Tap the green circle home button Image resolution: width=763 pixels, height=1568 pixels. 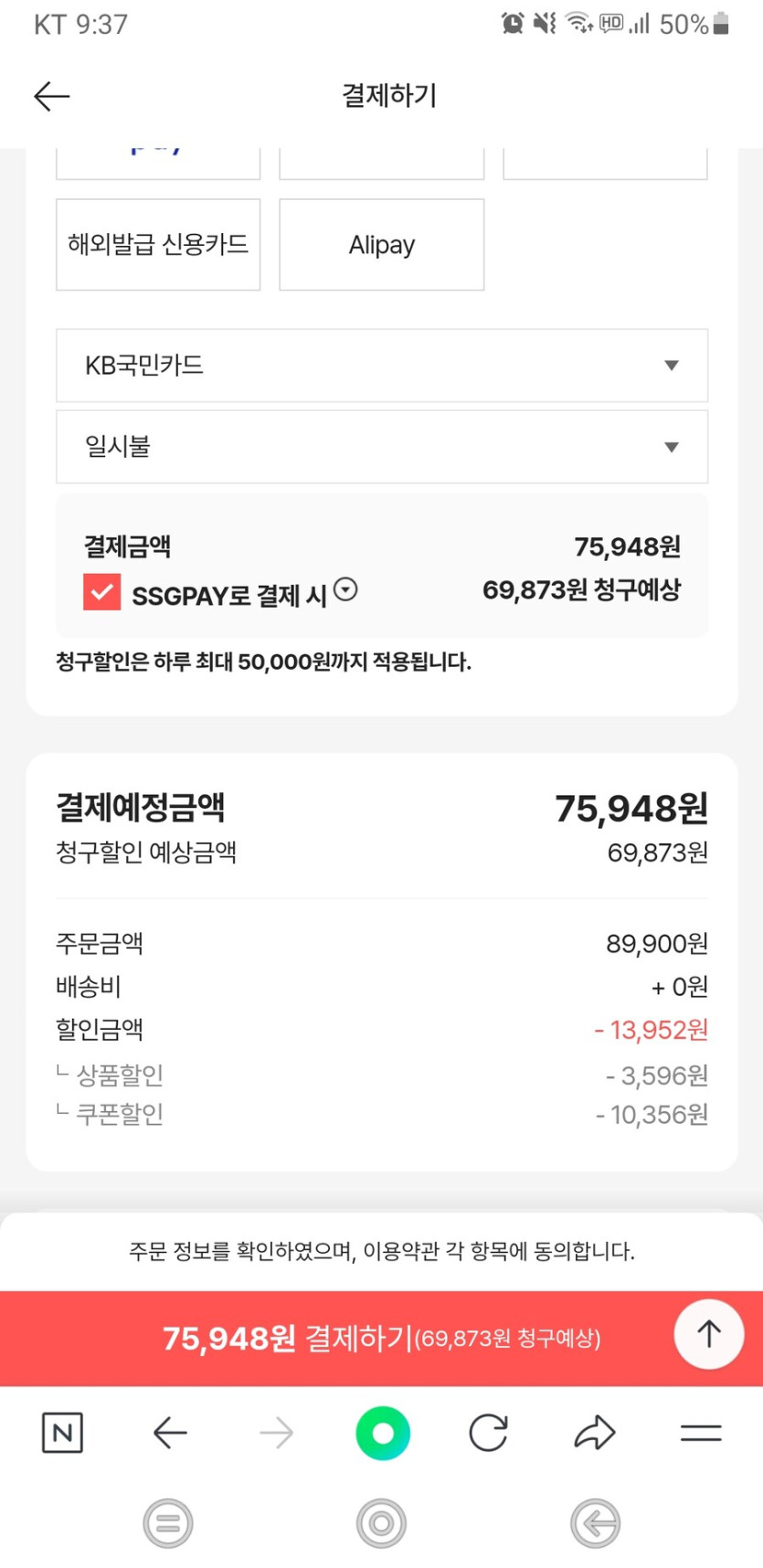tap(382, 1433)
